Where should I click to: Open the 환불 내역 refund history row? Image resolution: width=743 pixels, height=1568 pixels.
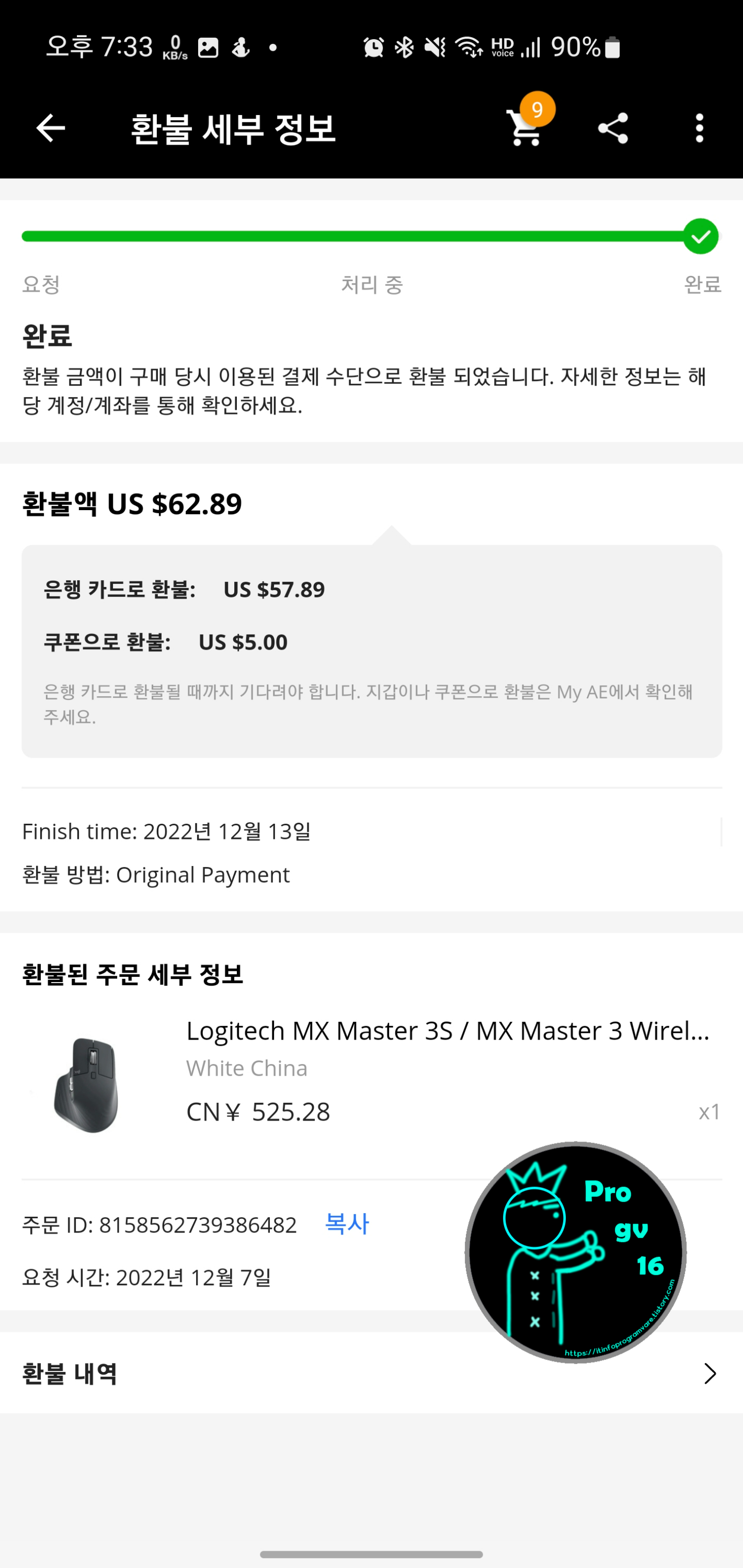coord(371,1373)
